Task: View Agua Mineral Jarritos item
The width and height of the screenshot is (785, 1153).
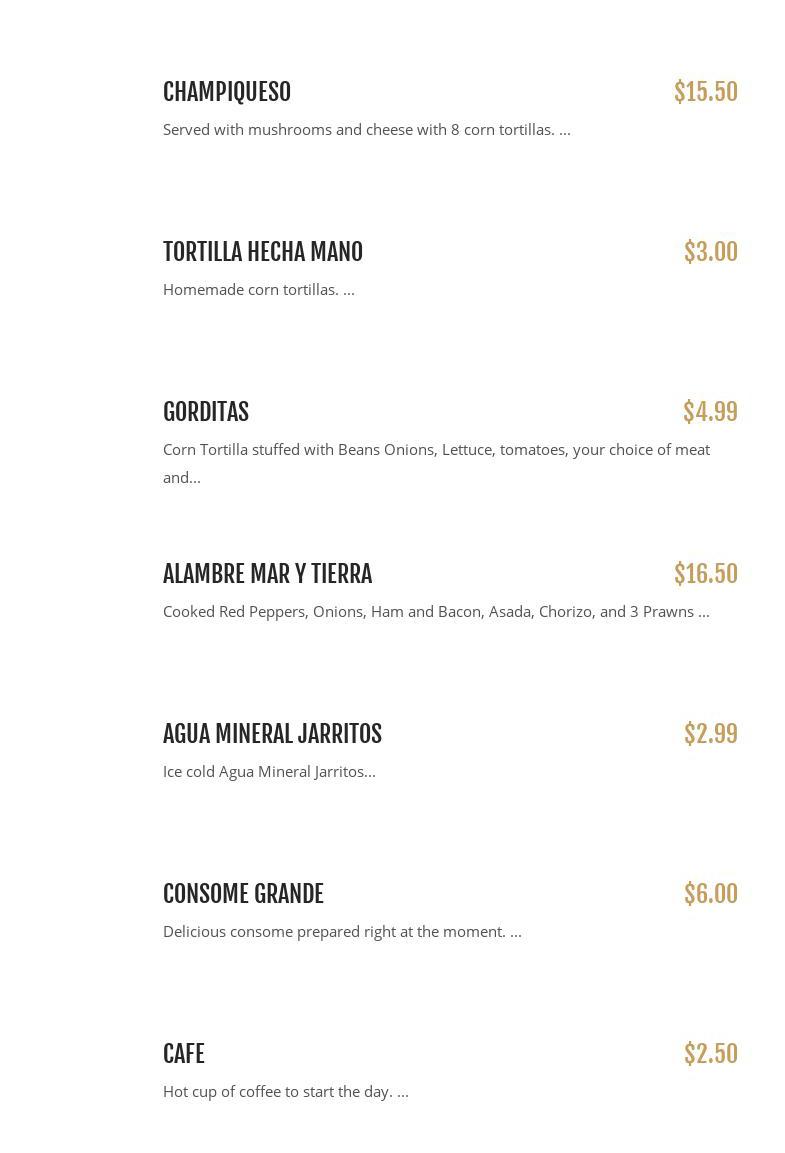Action: [x=272, y=734]
